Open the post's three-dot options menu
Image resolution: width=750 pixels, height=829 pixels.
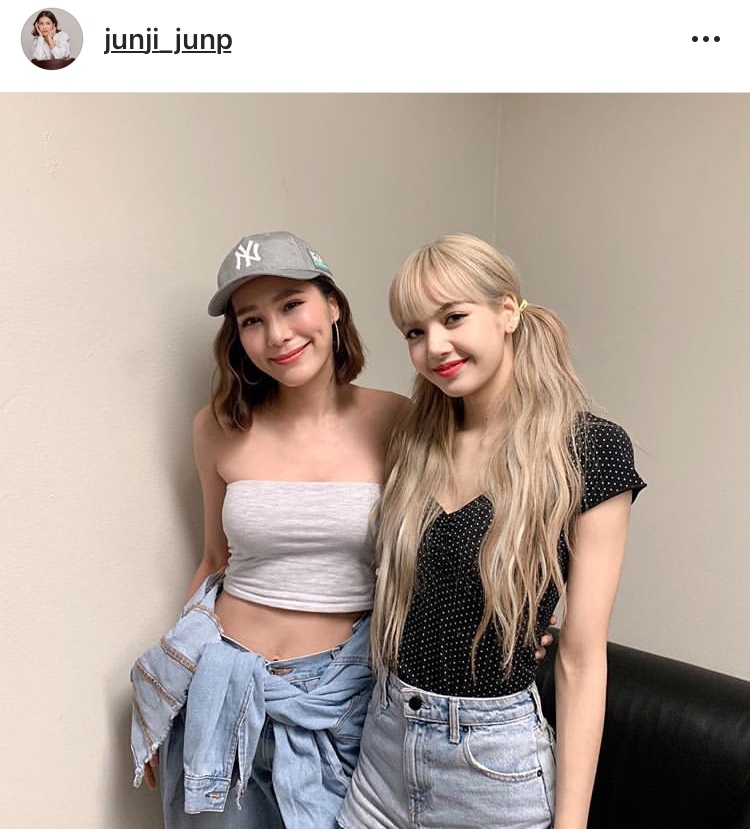coord(705,39)
